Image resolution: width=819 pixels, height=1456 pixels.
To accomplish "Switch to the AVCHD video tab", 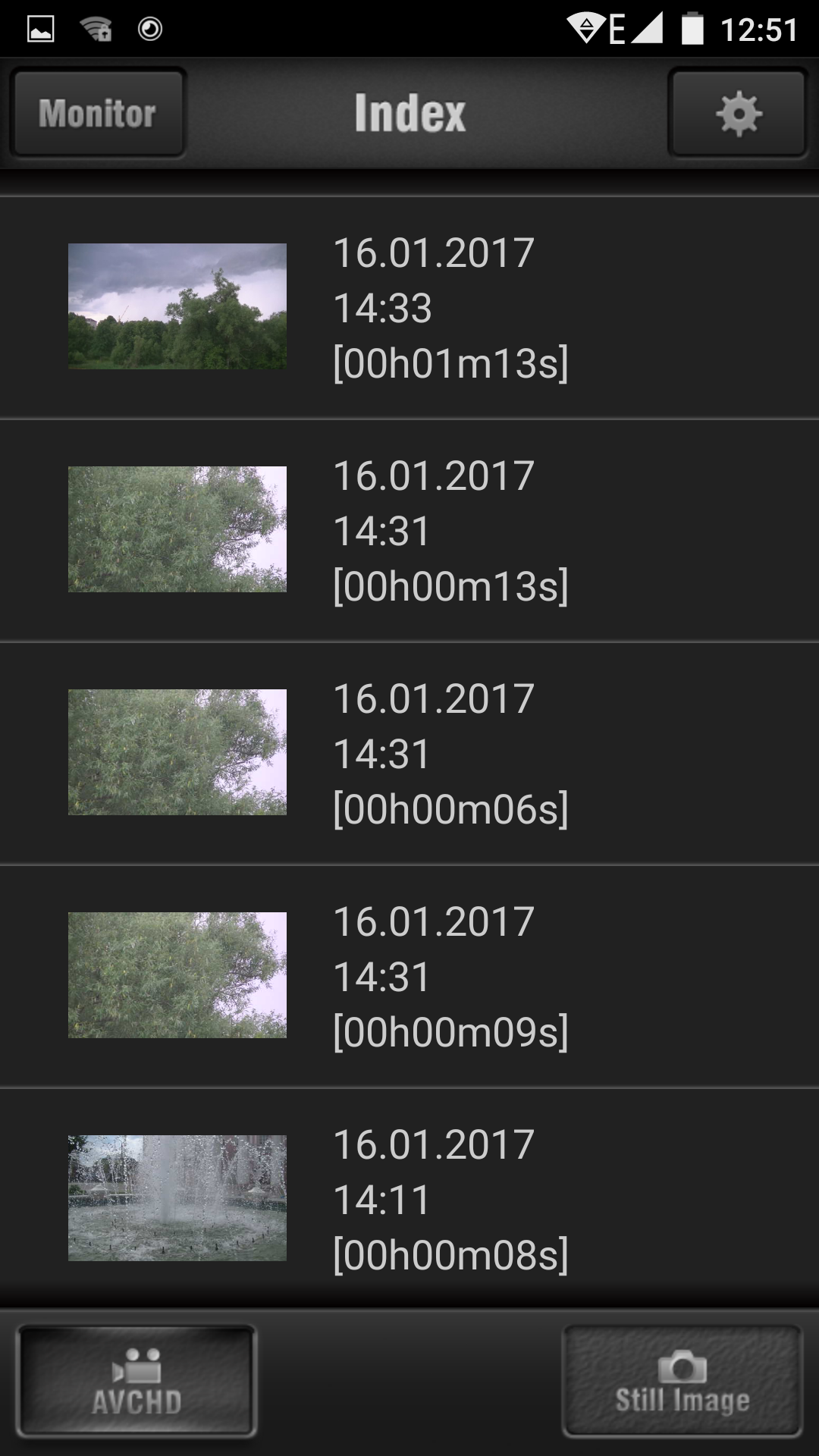I will tap(136, 1381).
